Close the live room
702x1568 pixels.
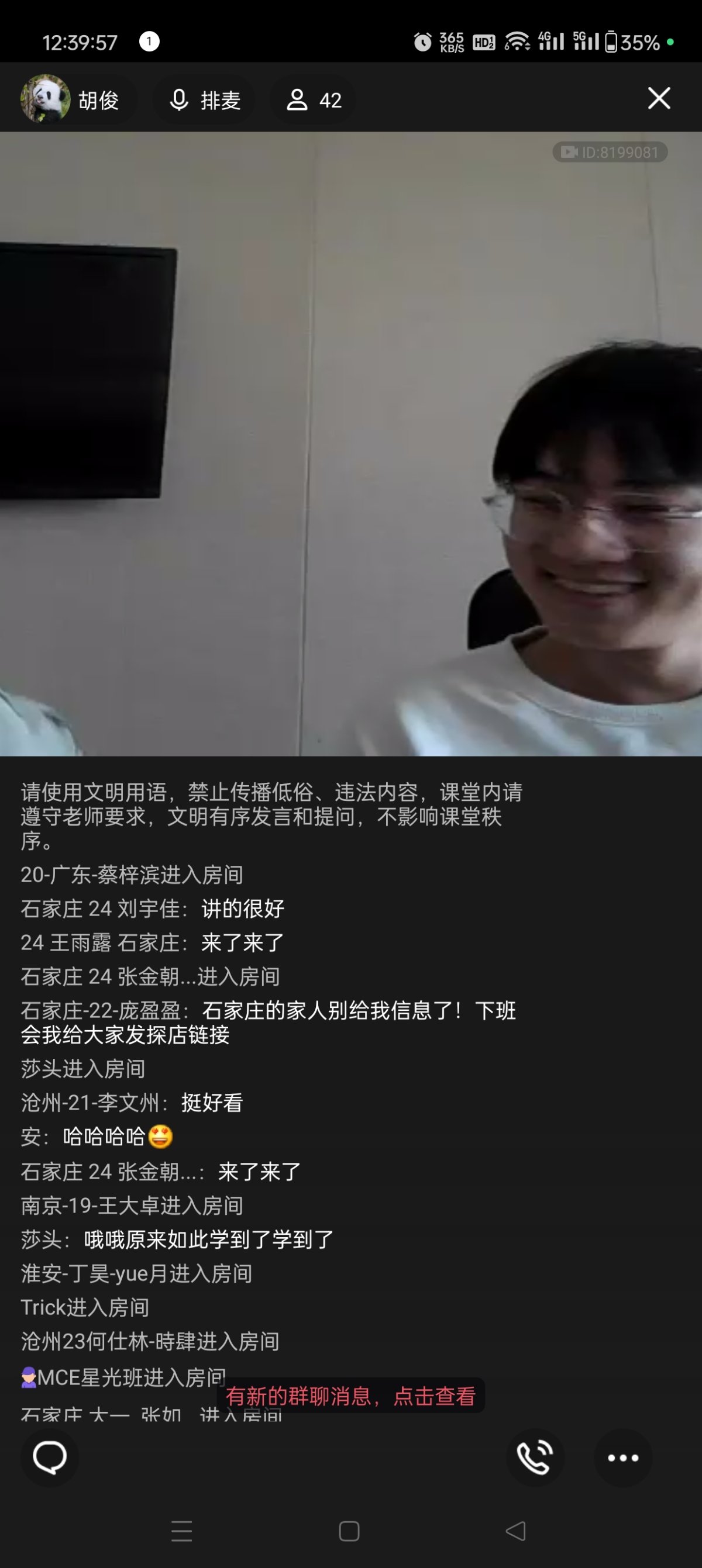[659, 98]
